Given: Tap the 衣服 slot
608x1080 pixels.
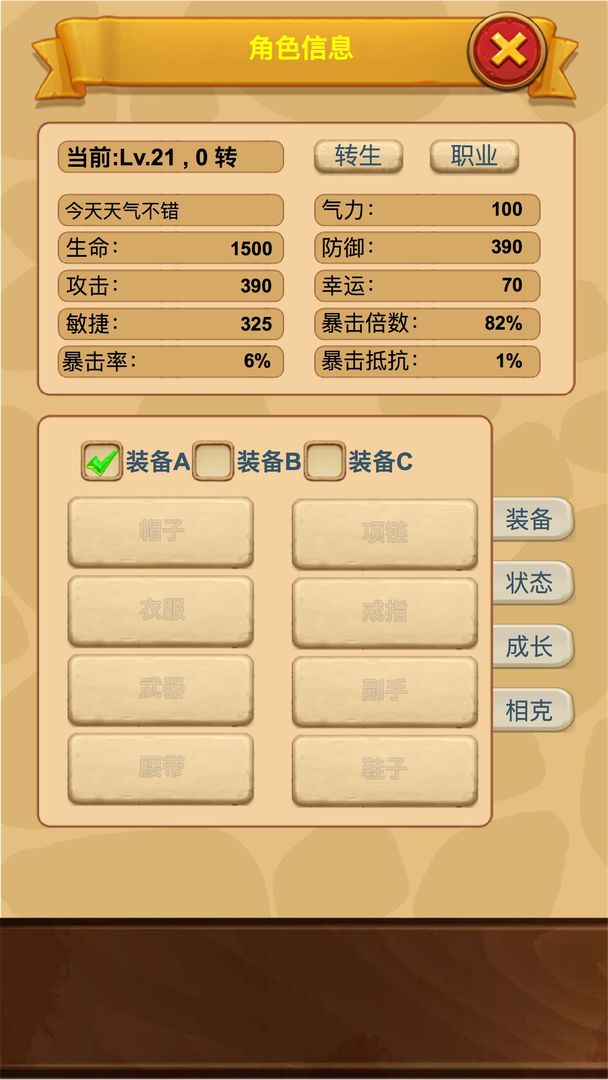Looking at the screenshot, I should coord(161,610).
